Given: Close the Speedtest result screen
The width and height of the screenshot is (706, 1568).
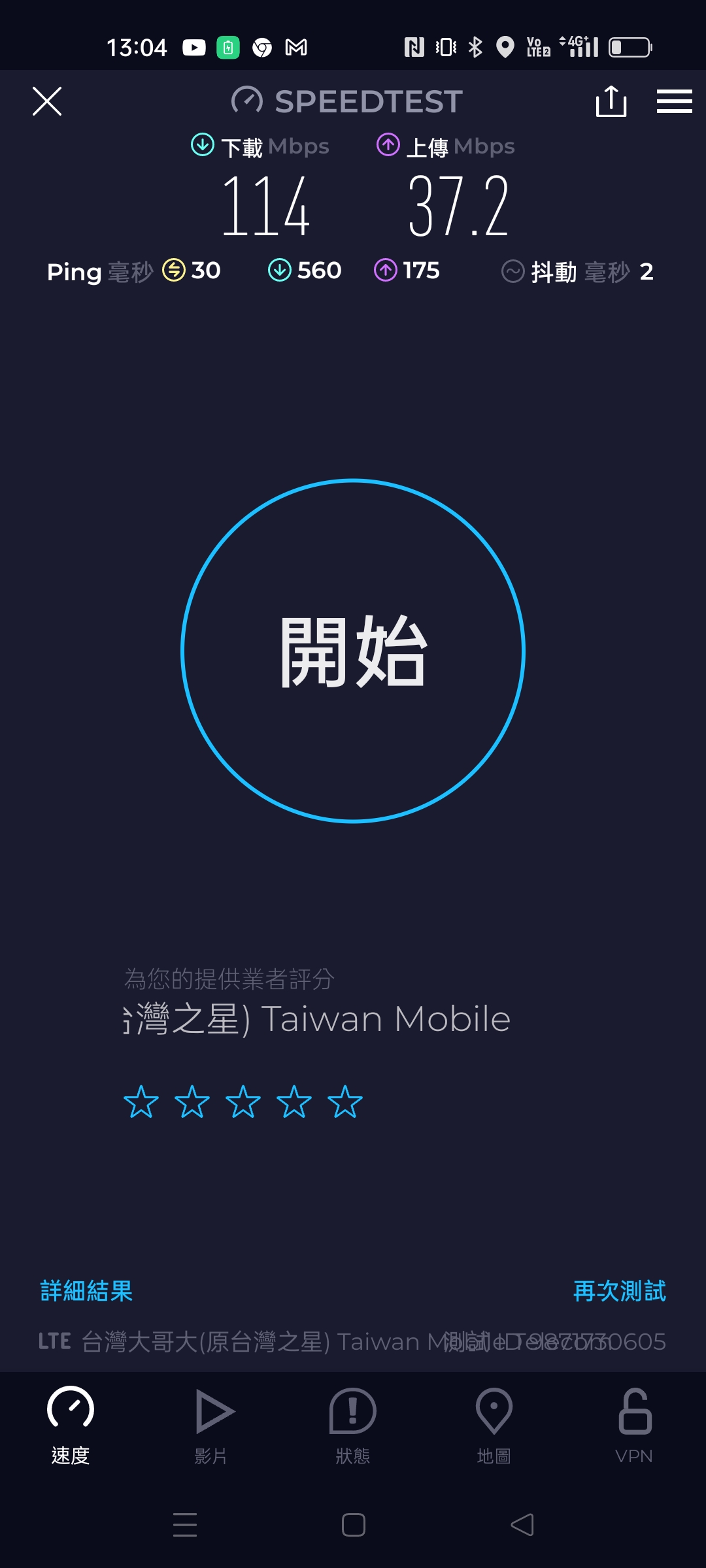Looking at the screenshot, I should 47,101.
